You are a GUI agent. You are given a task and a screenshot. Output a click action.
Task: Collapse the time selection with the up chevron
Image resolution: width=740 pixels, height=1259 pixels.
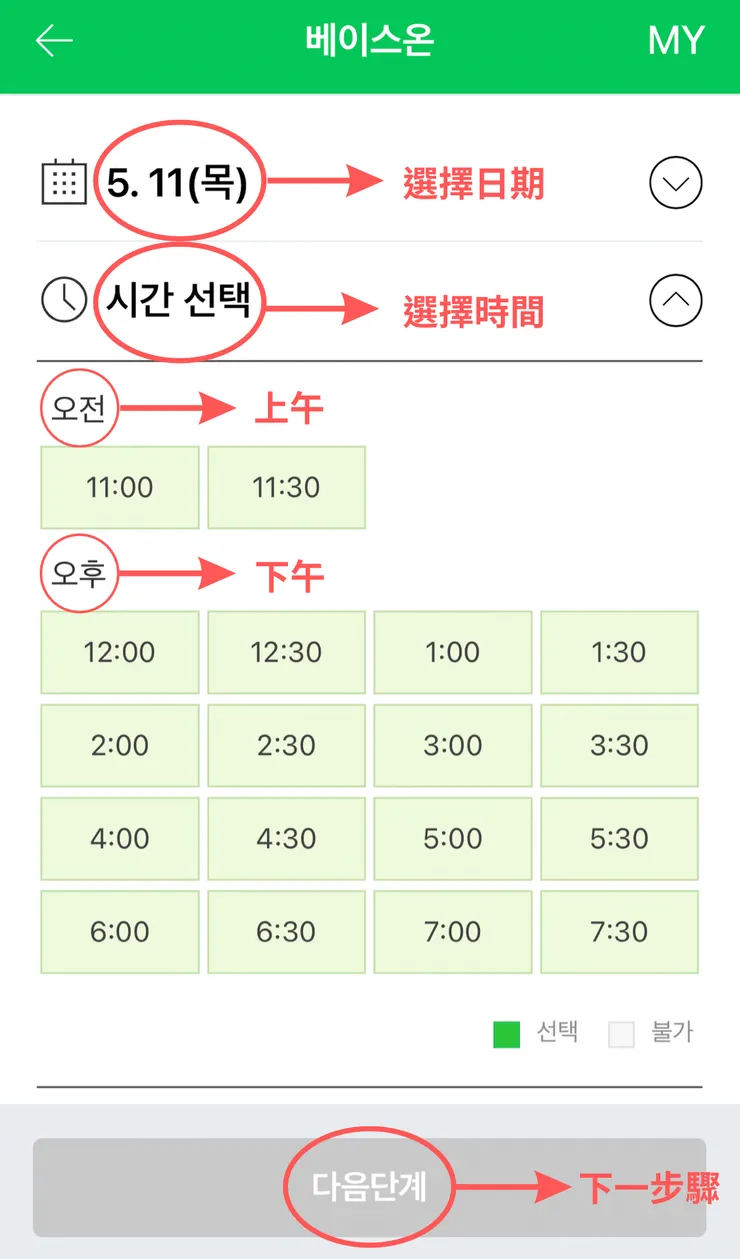676,300
